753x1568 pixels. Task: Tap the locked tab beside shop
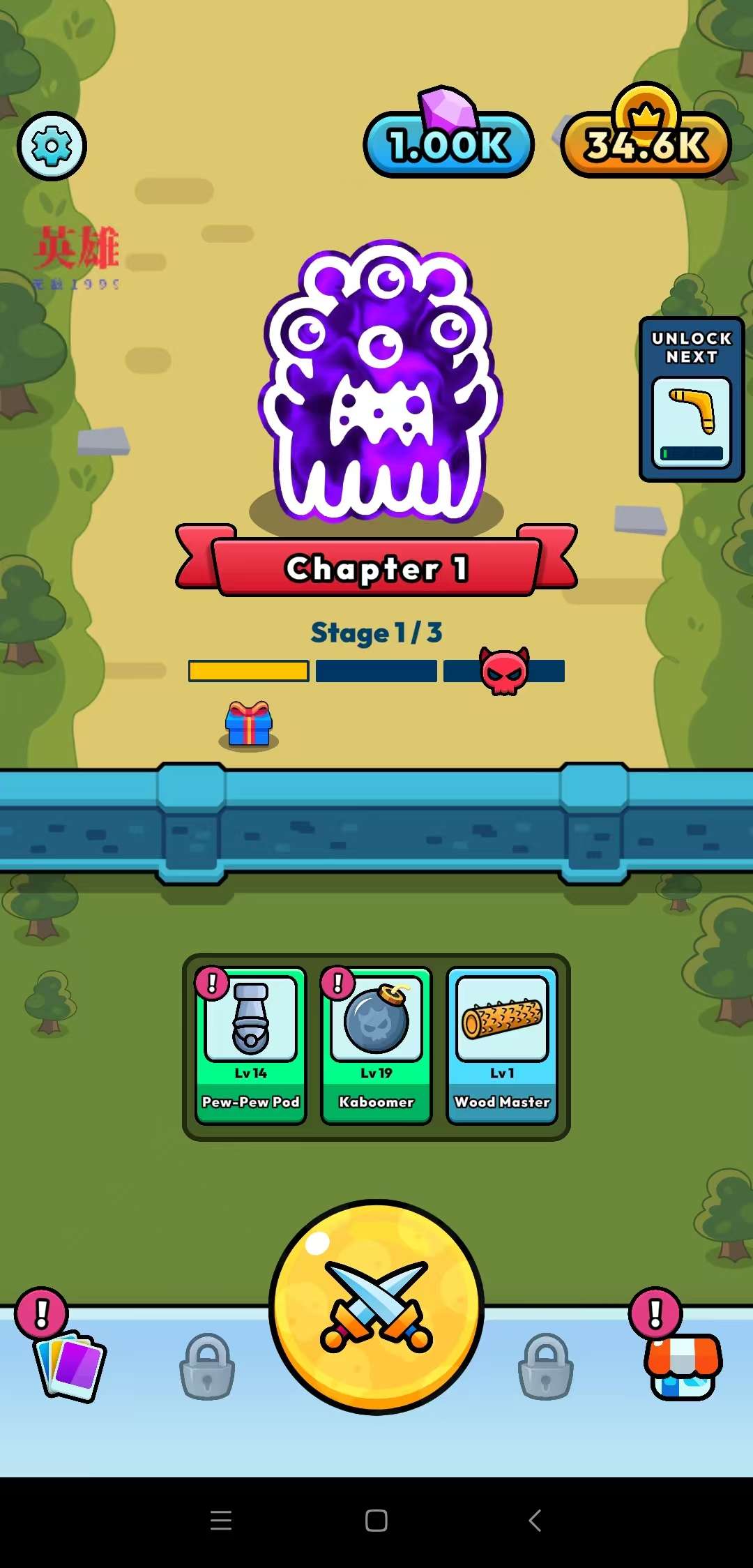545,1367
